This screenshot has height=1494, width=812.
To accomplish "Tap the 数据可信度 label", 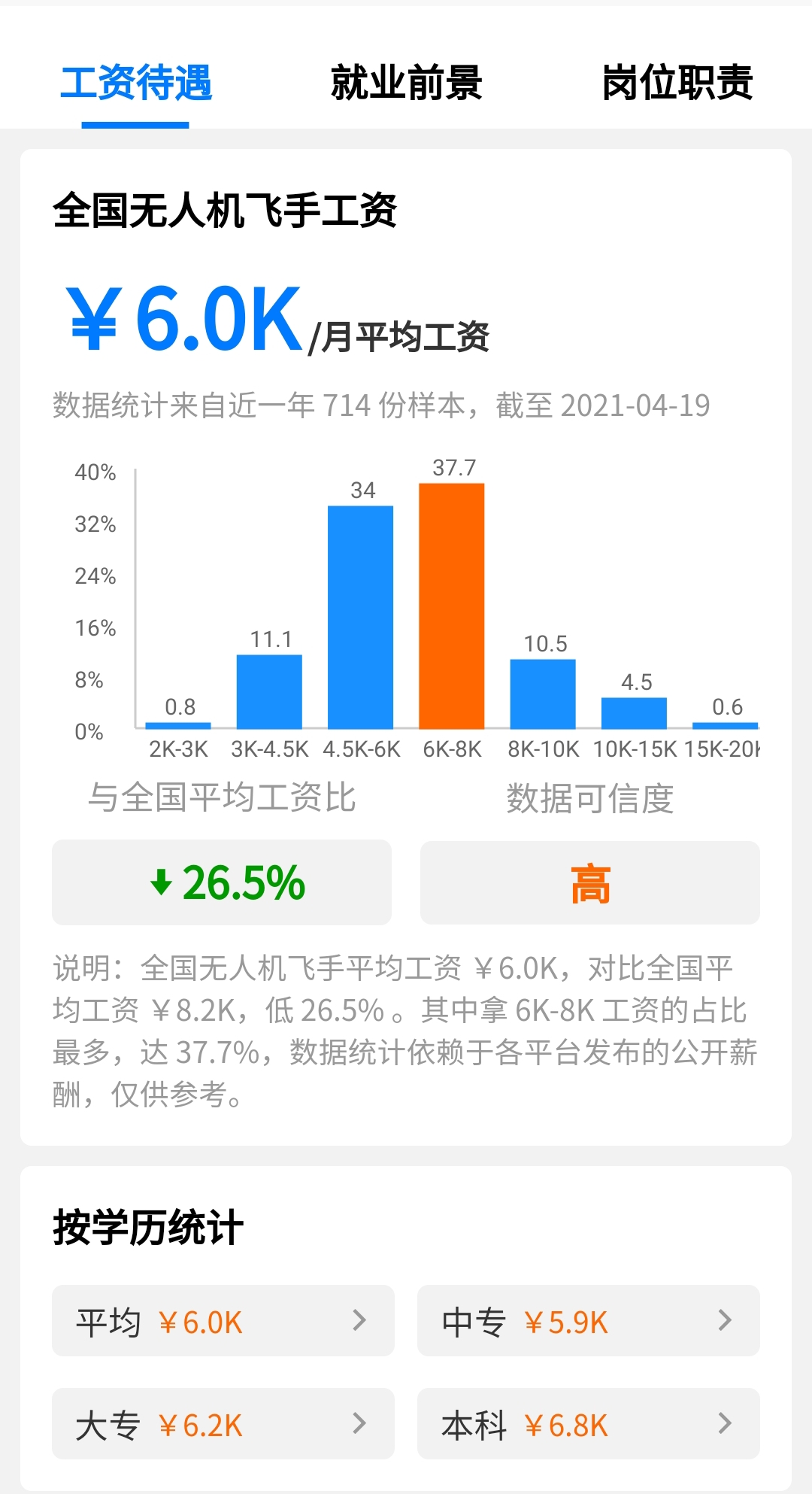I will pos(590,800).
